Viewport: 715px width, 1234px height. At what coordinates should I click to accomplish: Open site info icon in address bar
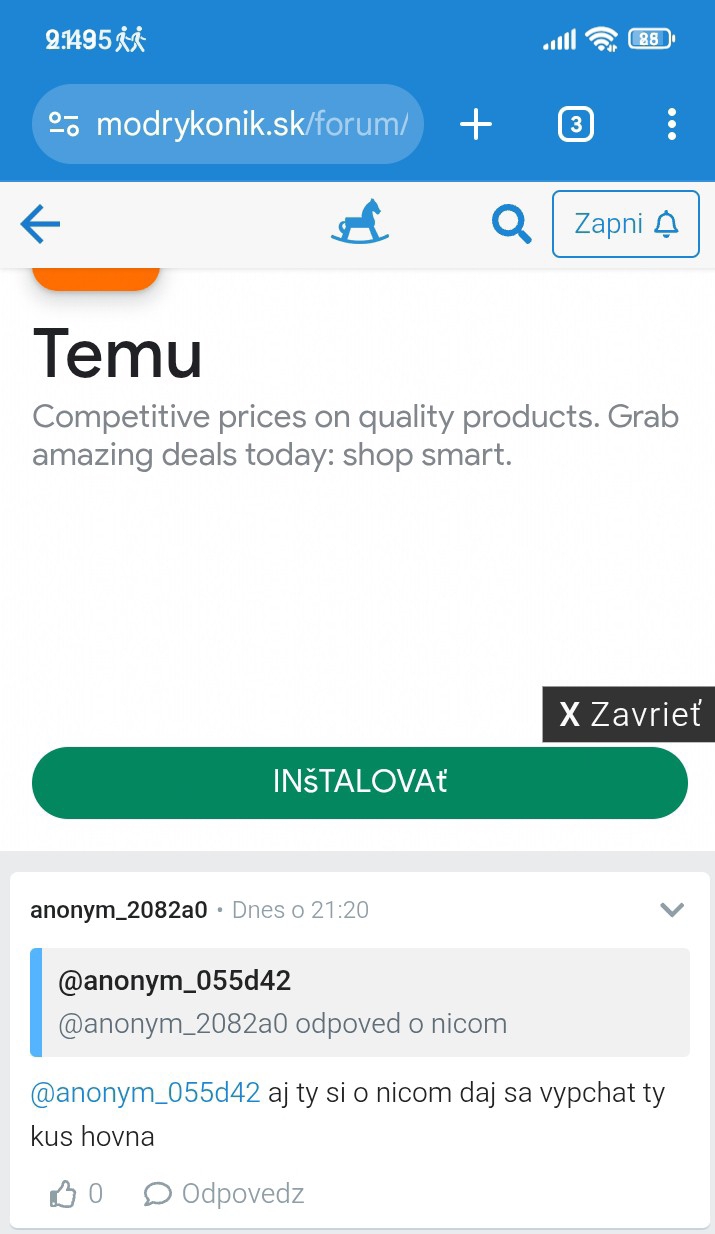point(64,124)
